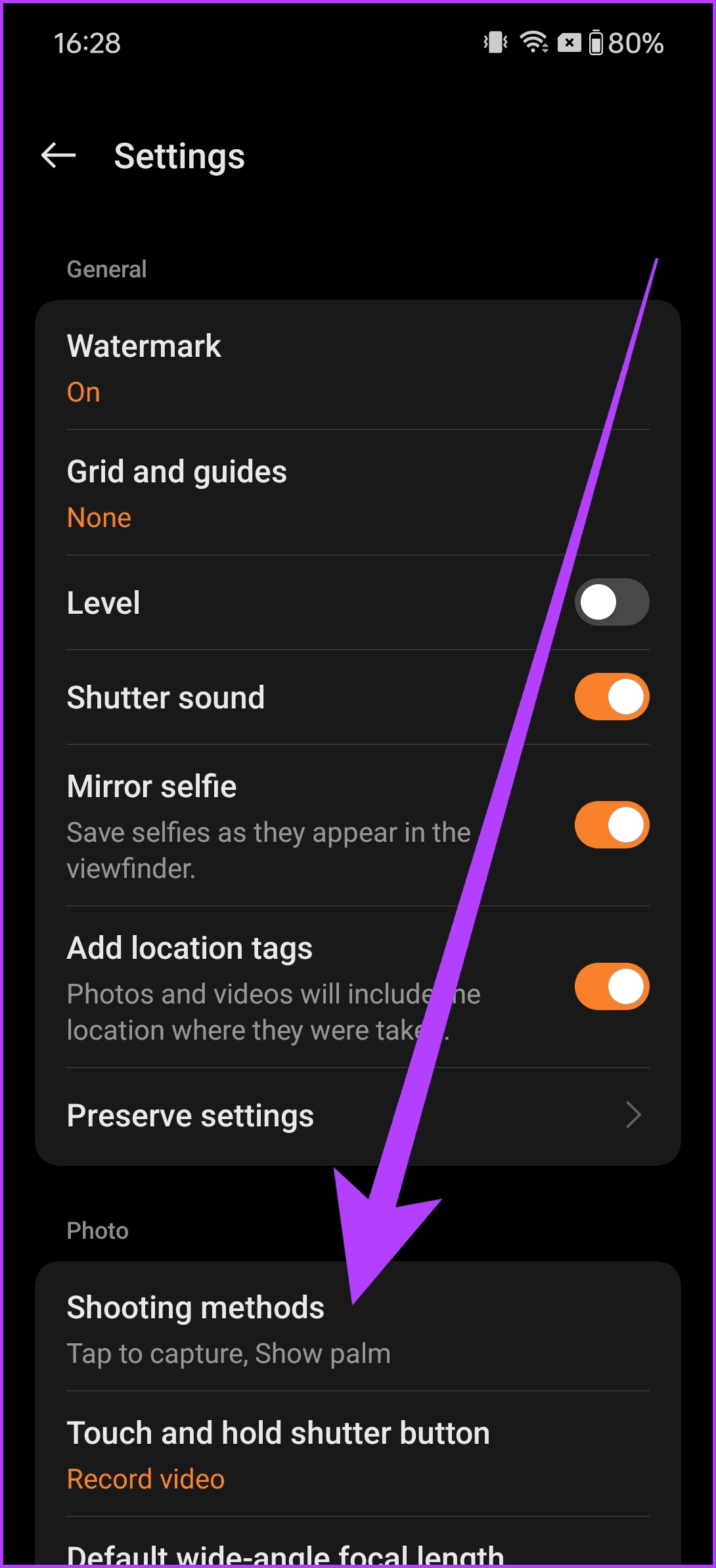This screenshot has width=716, height=1568.
Task: Click the Wi-Fi icon in the status bar
Action: point(533,42)
